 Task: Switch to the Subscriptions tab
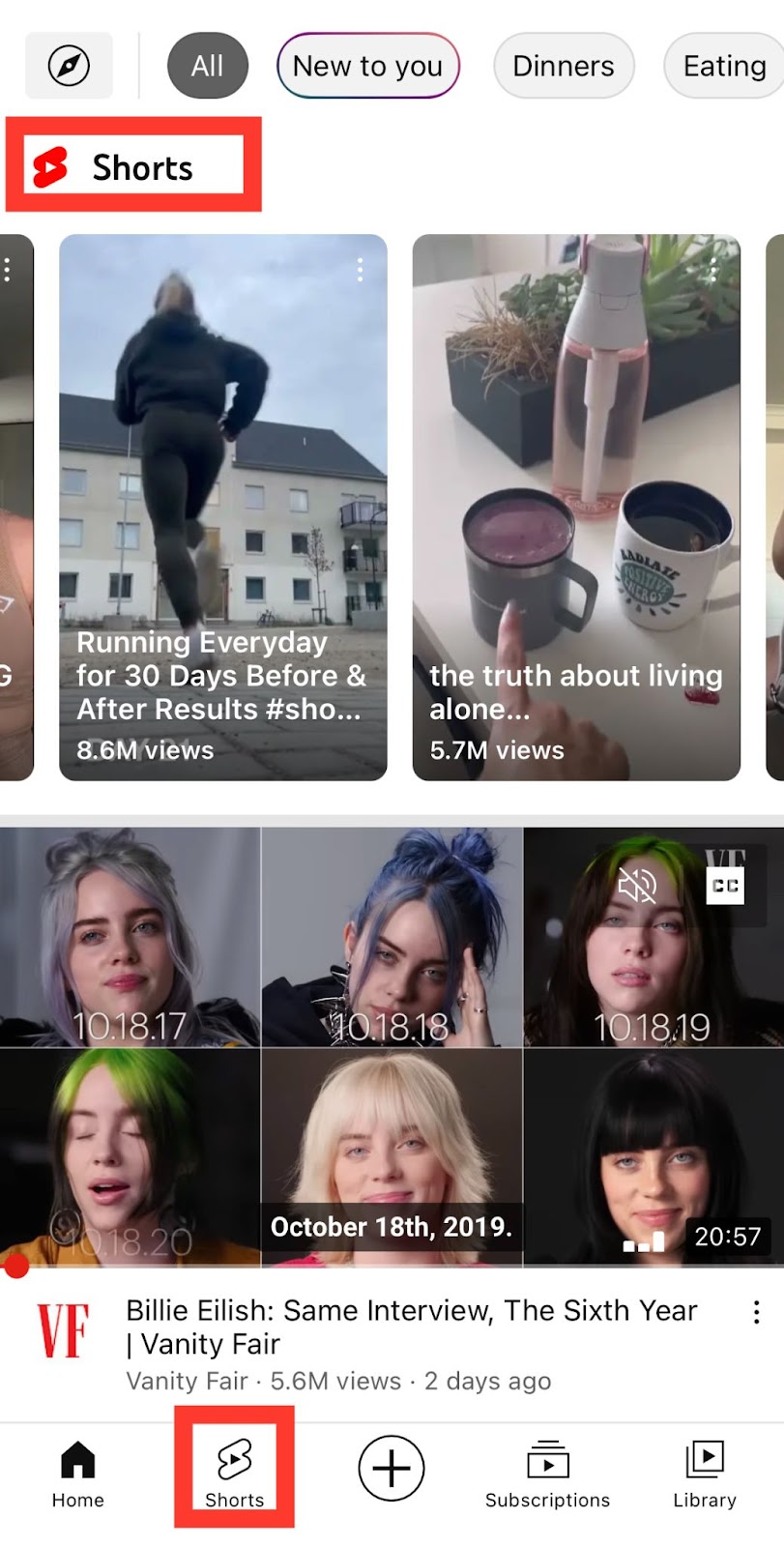[x=547, y=1474]
